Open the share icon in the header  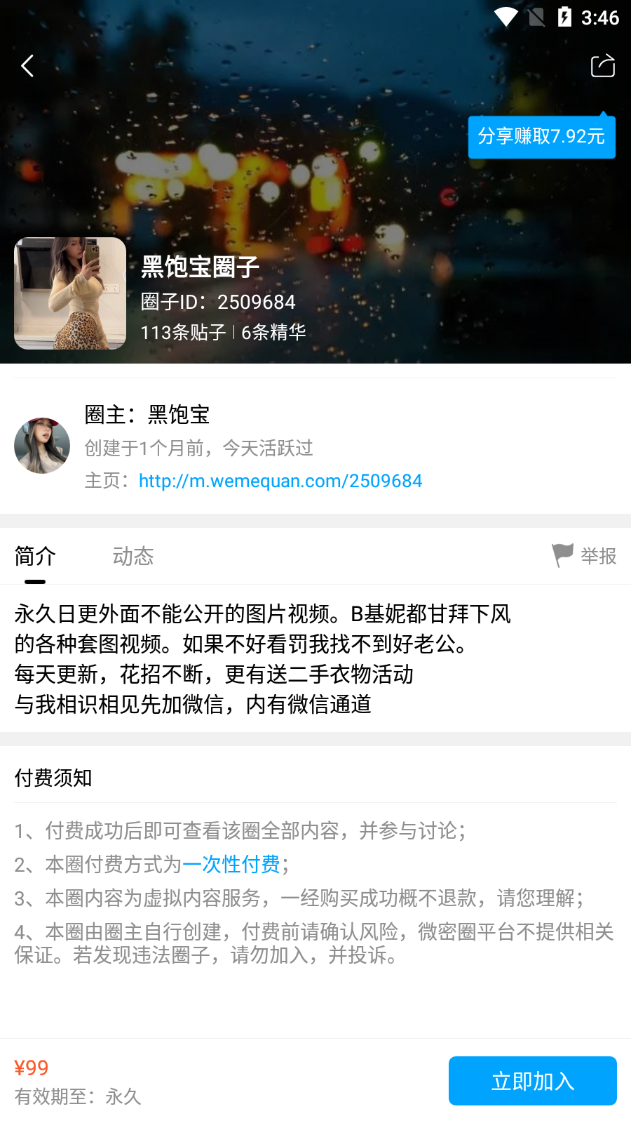point(602,65)
